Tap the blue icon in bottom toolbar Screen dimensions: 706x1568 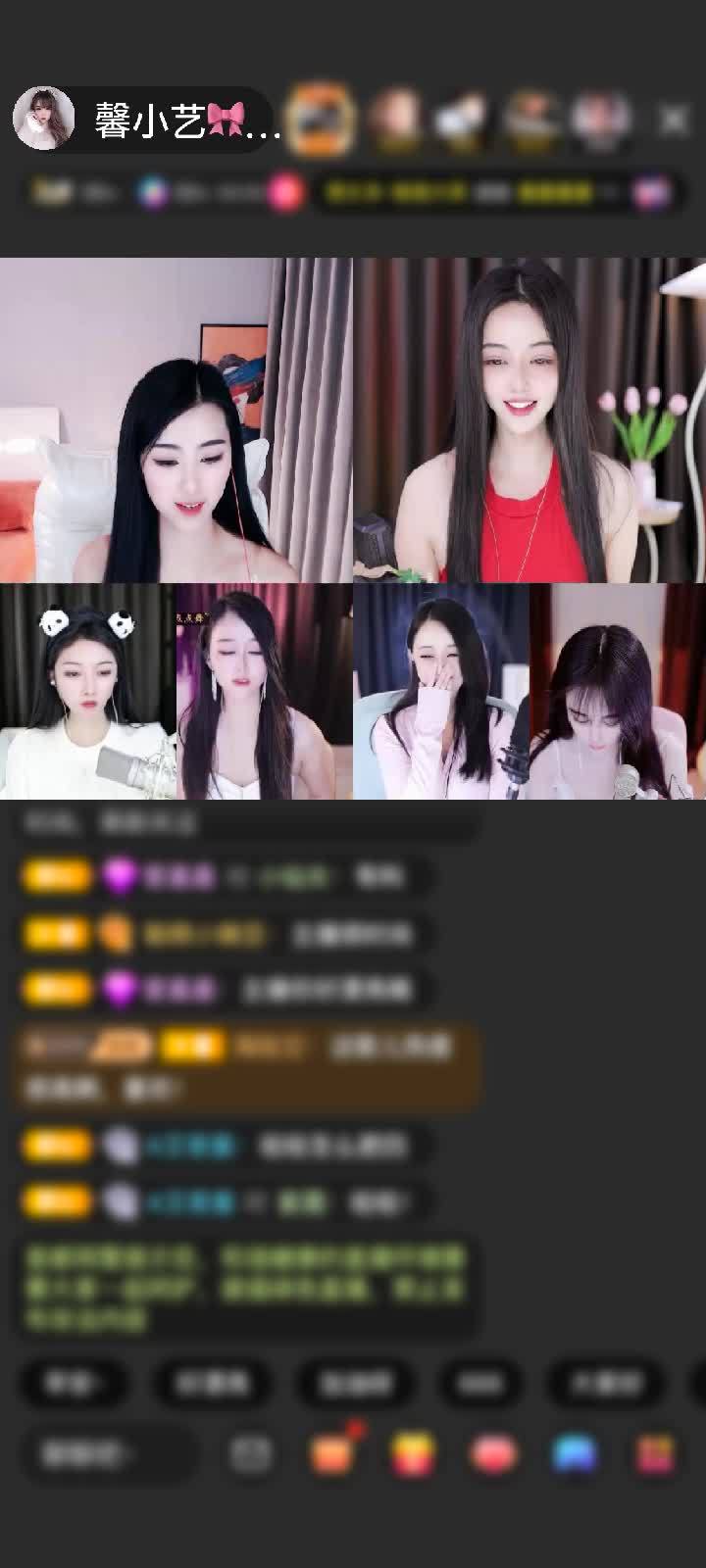(575, 1454)
